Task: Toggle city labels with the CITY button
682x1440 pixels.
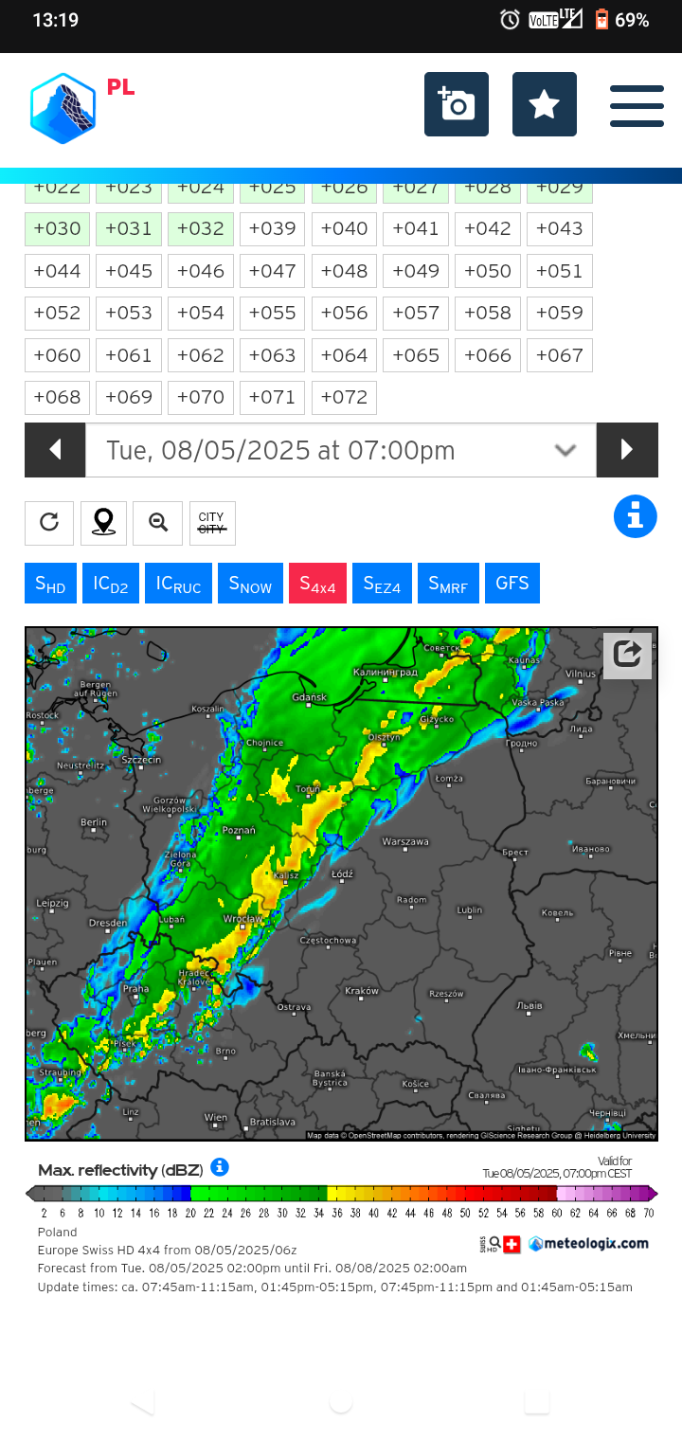Action: [x=212, y=522]
